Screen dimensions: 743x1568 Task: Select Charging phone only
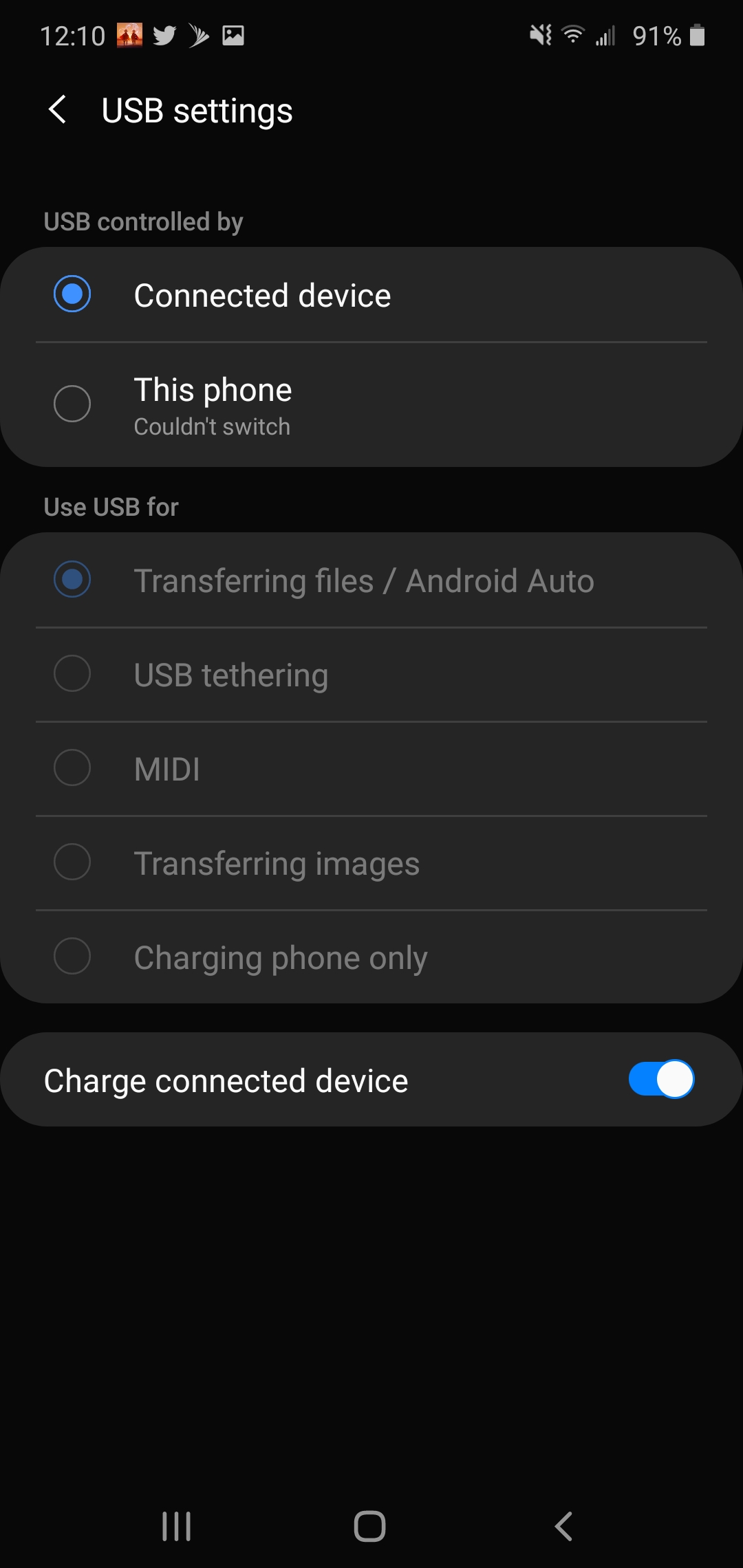(x=280, y=957)
